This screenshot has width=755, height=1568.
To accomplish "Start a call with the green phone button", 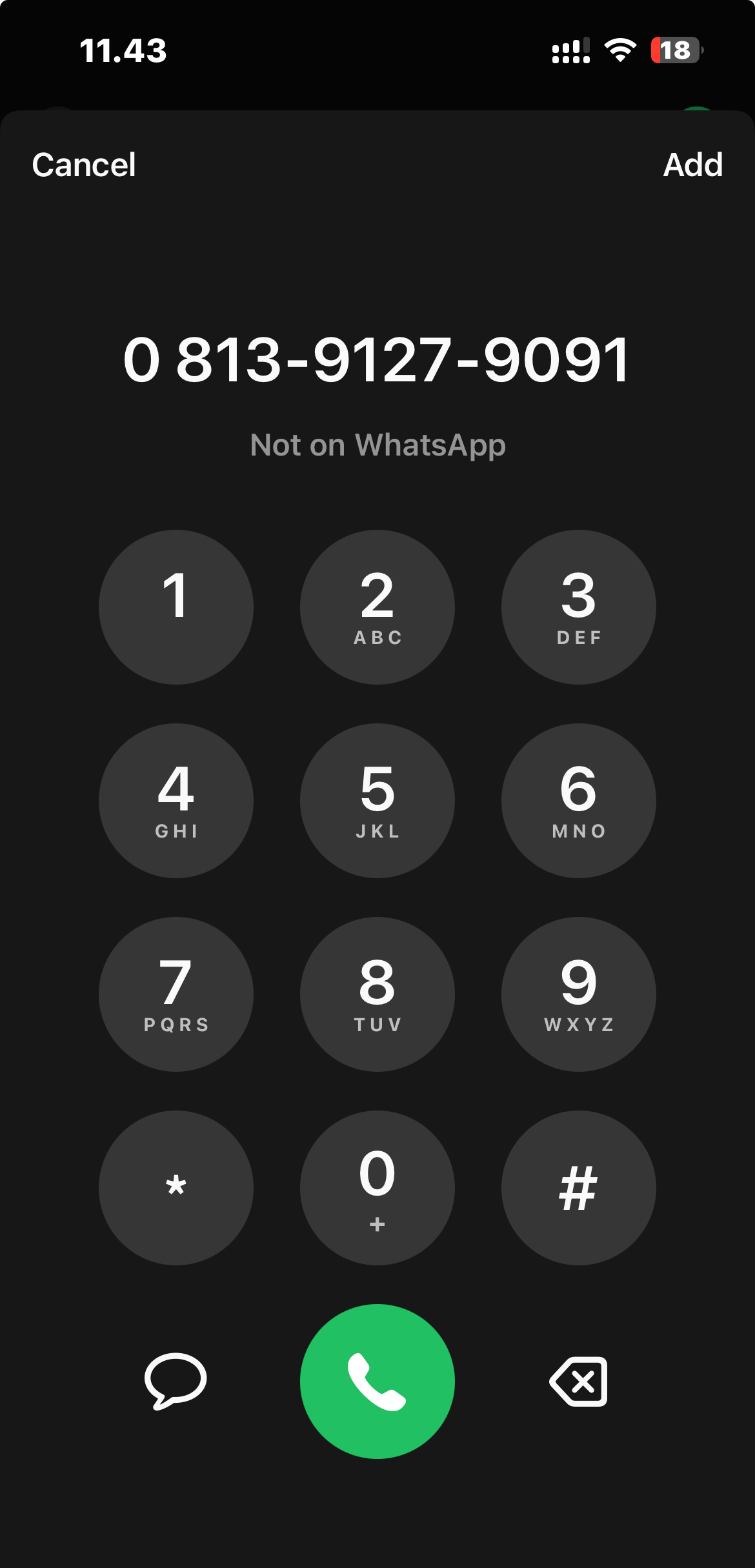I will tap(377, 1382).
